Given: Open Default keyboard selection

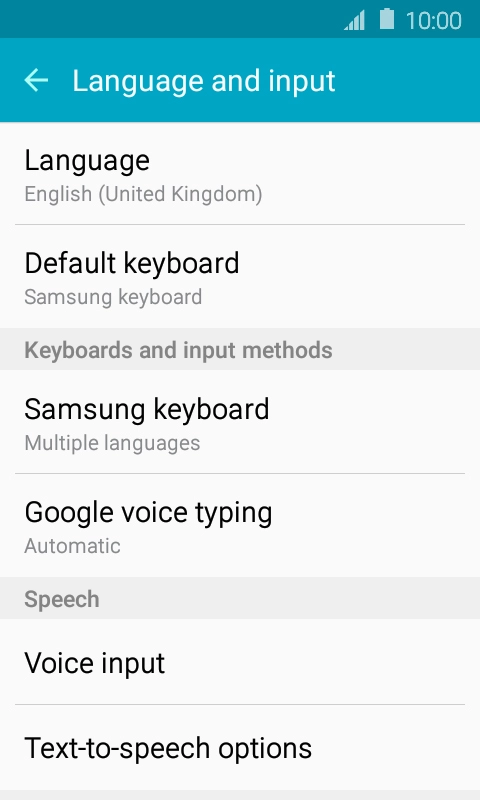Looking at the screenshot, I should tap(240, 277).
